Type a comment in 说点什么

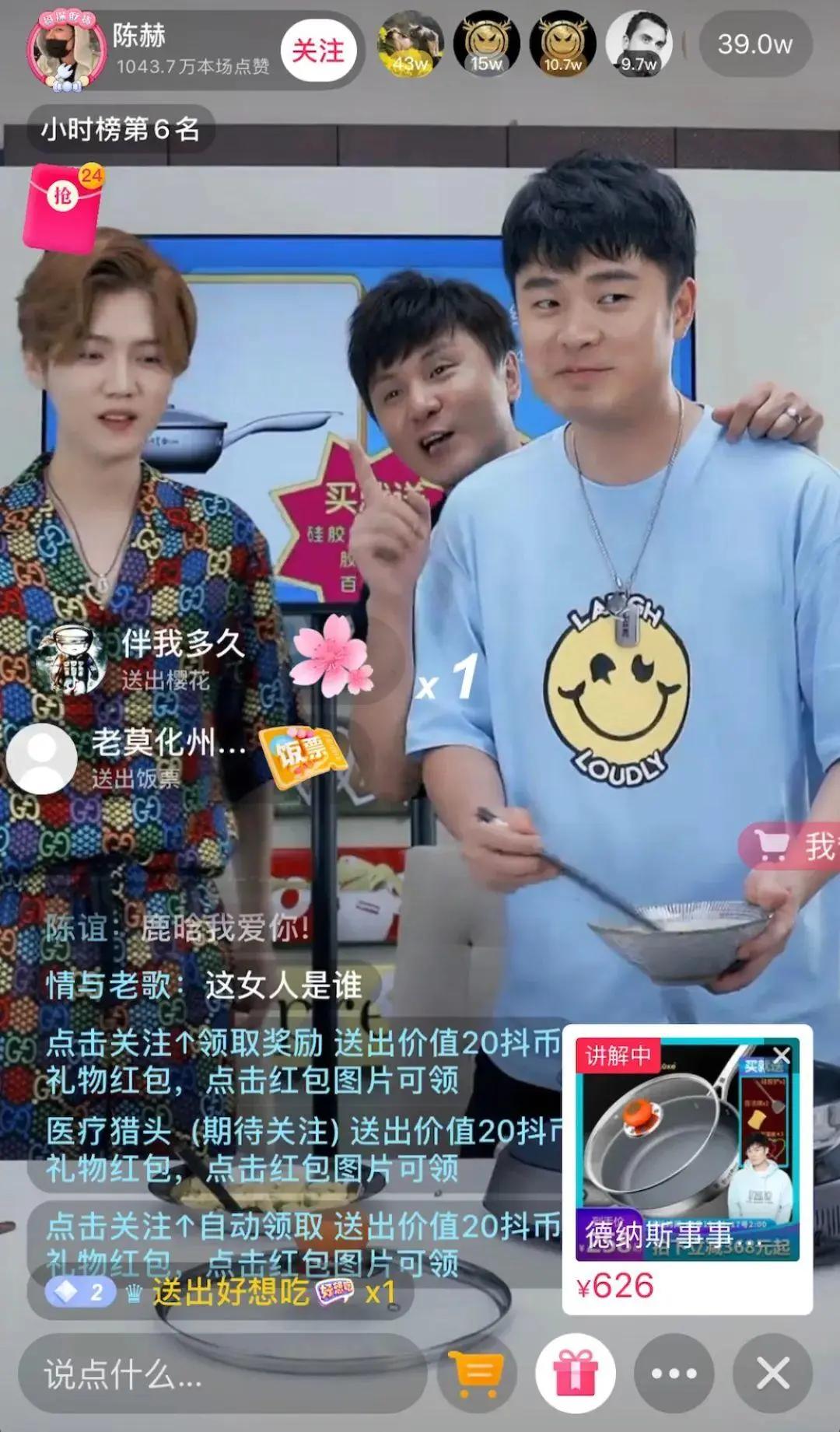click(222, 1374)
